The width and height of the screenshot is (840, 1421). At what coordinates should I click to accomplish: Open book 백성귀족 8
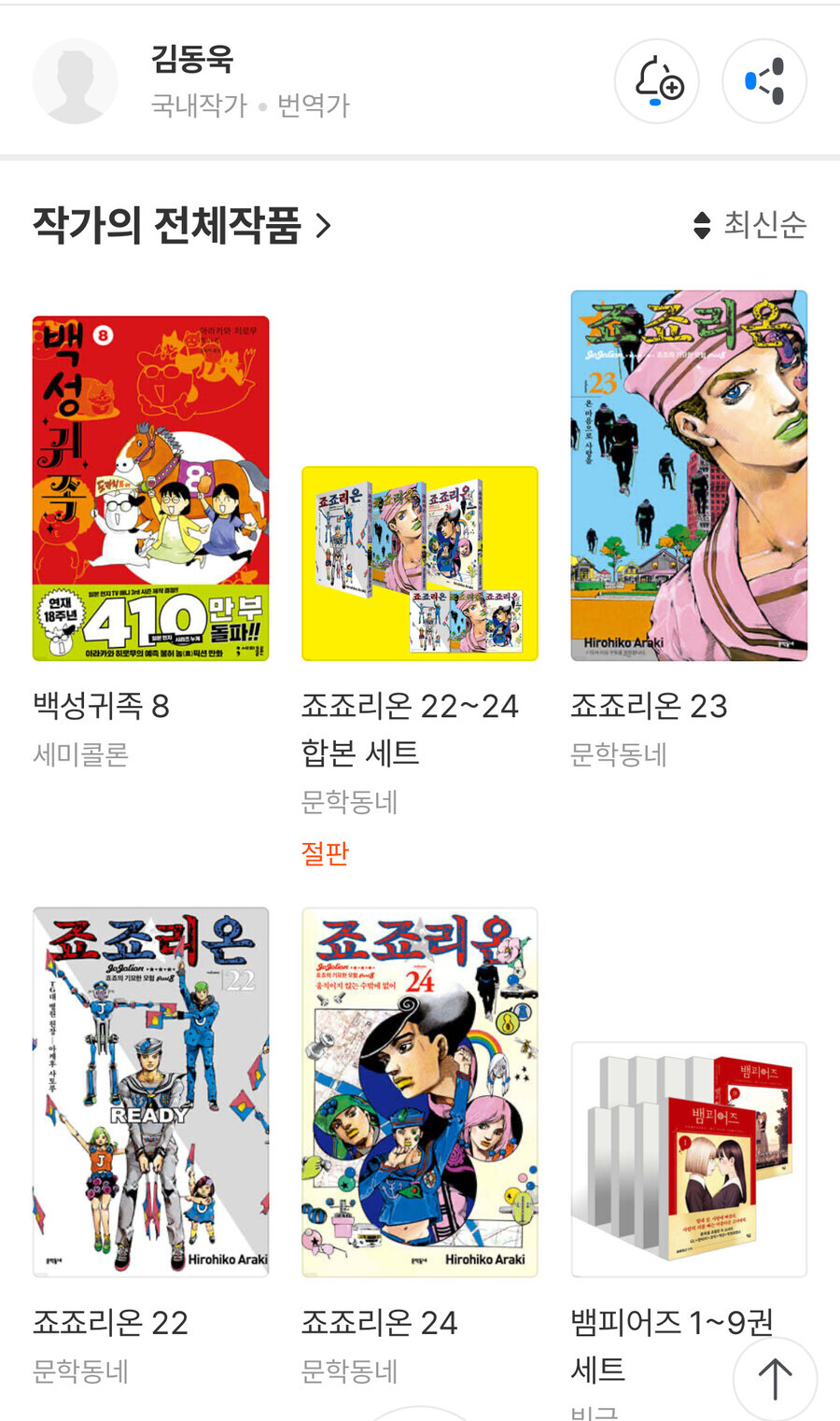151,488
